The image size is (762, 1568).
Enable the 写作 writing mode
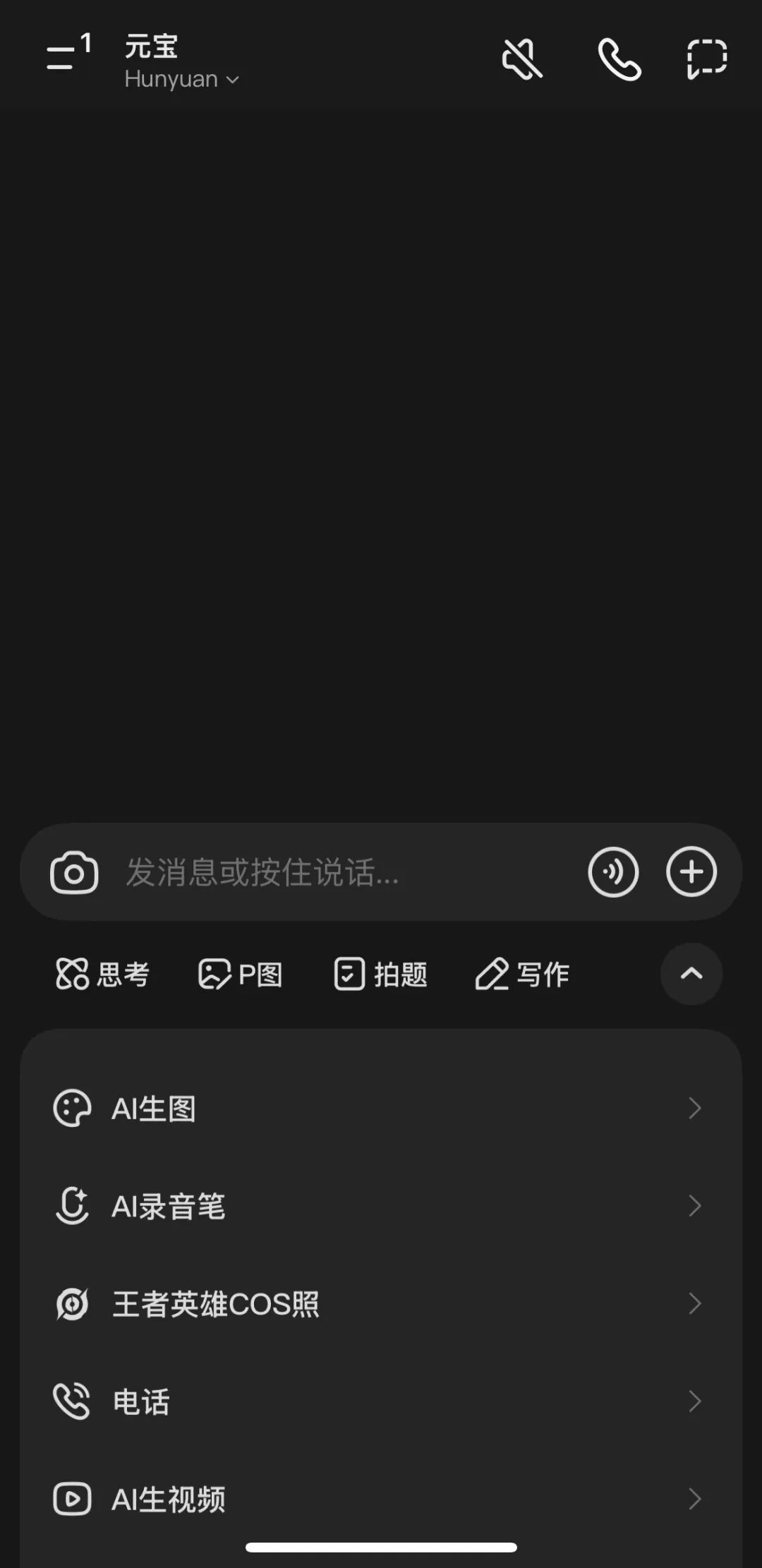(522, 974)
